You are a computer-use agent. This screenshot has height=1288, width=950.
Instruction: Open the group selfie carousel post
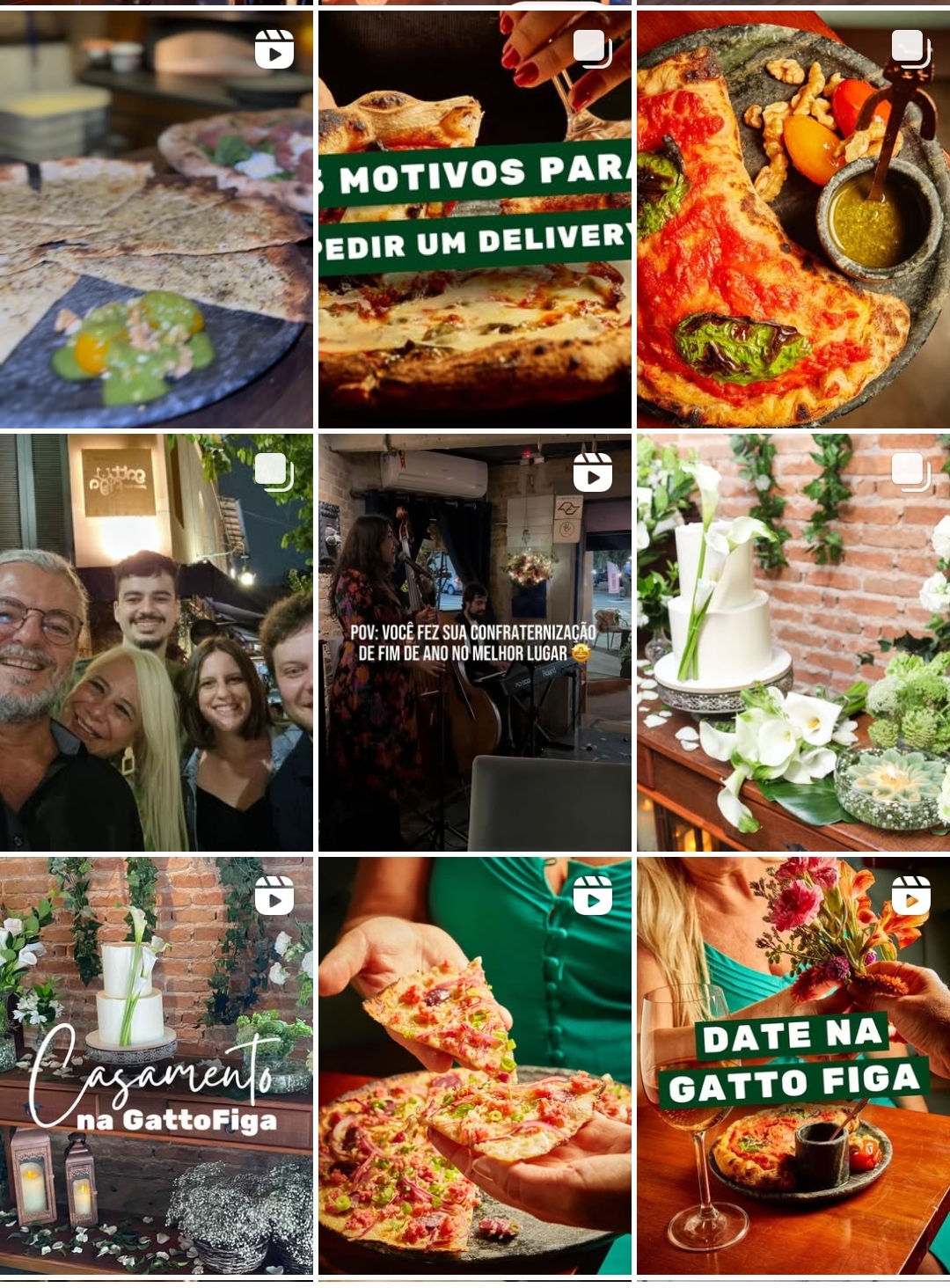pyautogui.click(x=156, y=642)
